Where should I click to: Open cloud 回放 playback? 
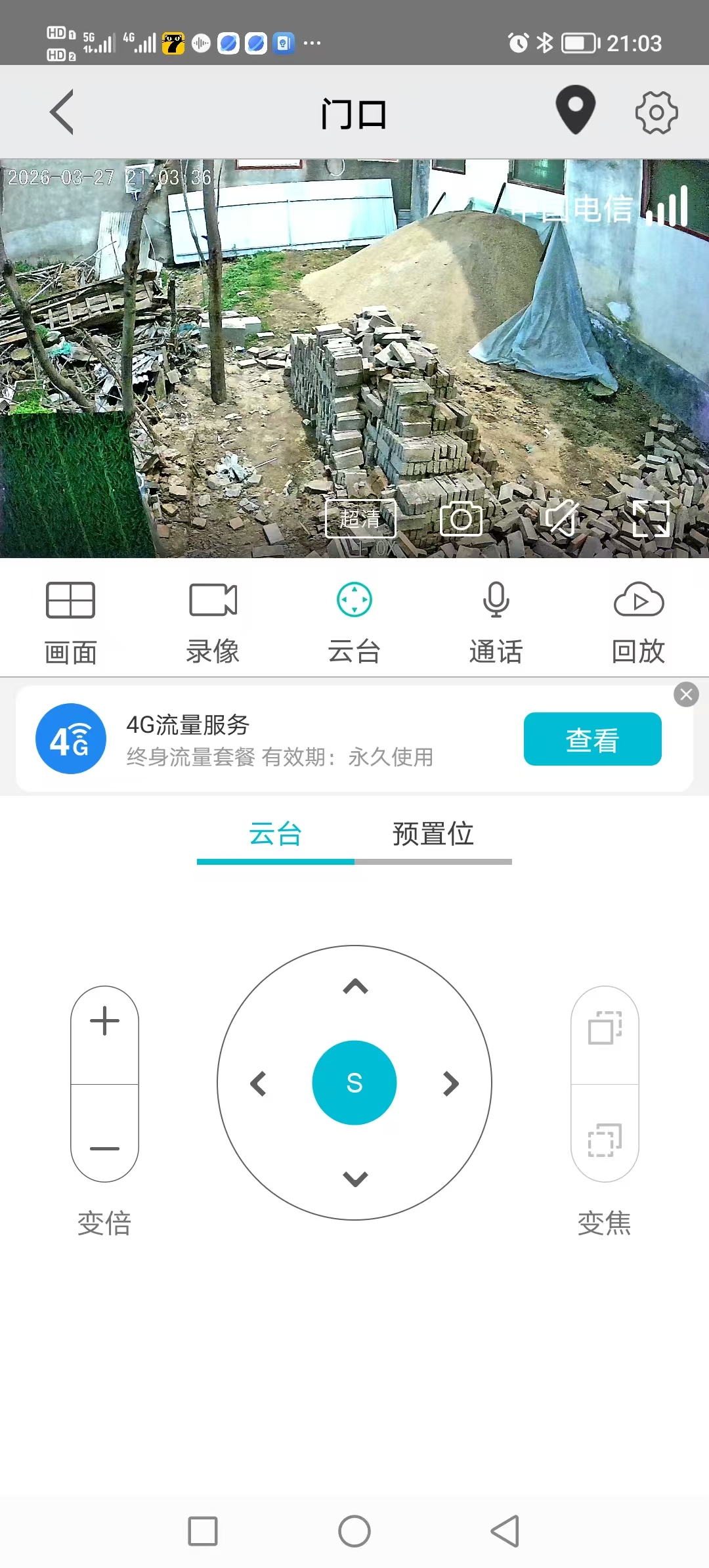click(638, 621)
